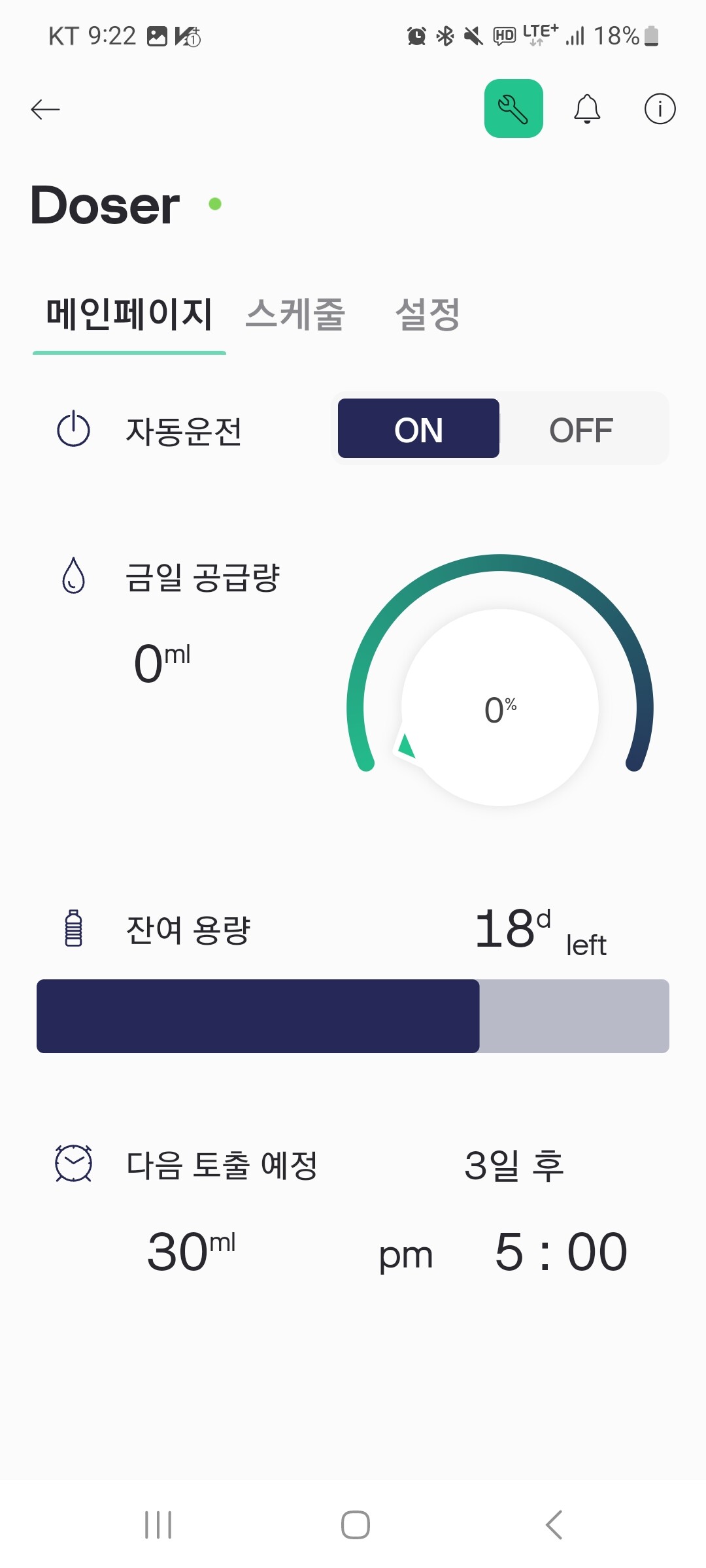
Task: Switch to the 설정 tab
Action: (x=428, y=314)
